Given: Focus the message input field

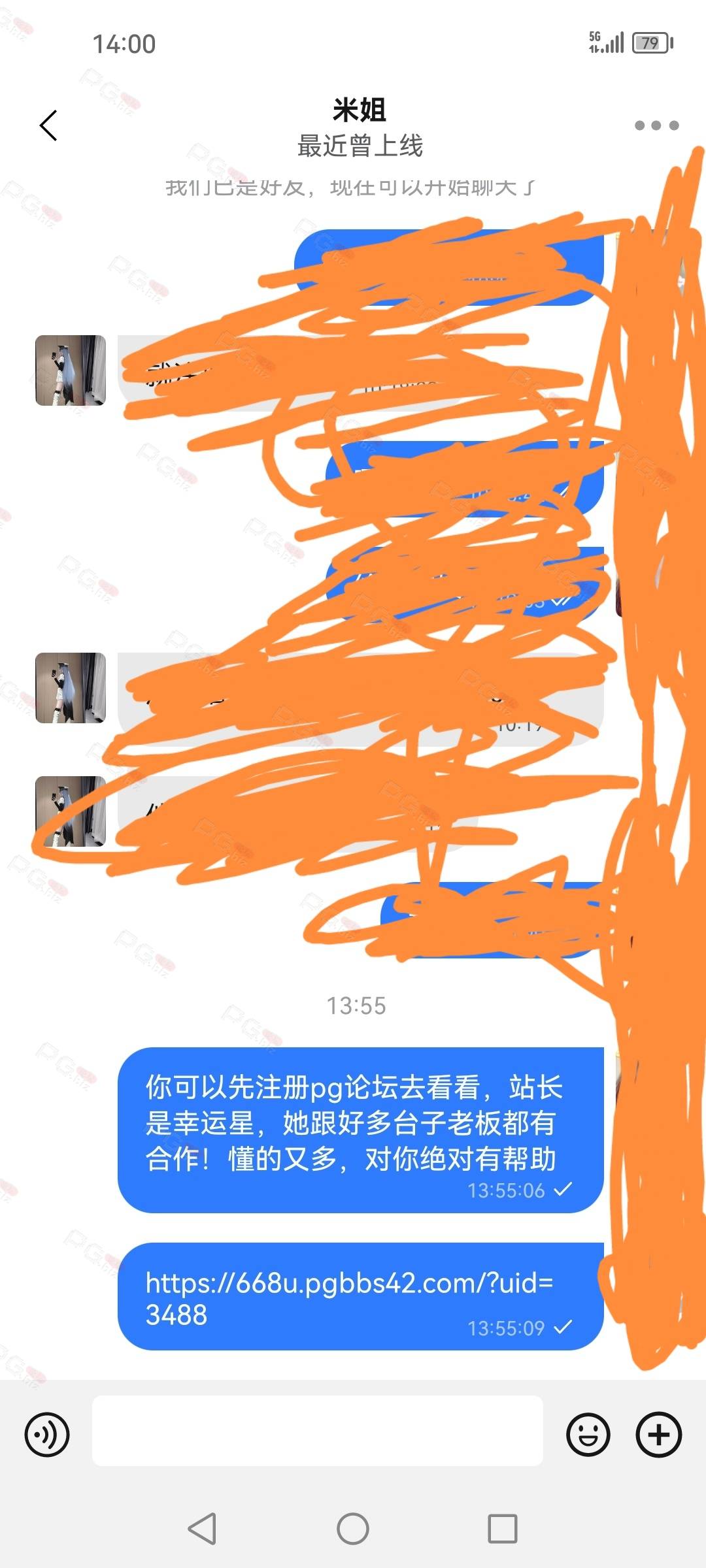Looking at the screenshot, I should pos(318,1430).
